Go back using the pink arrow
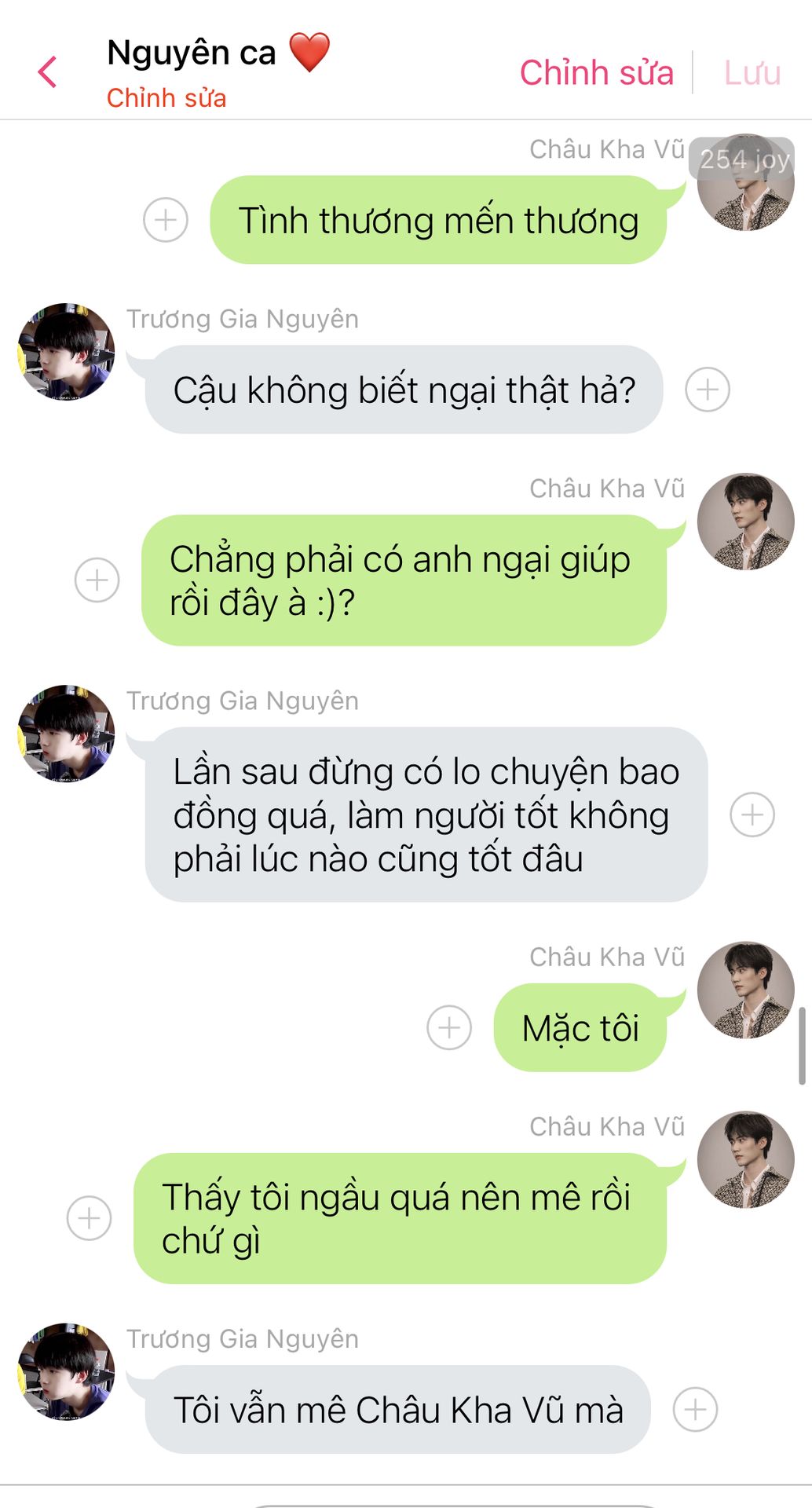 pos(48,72)
